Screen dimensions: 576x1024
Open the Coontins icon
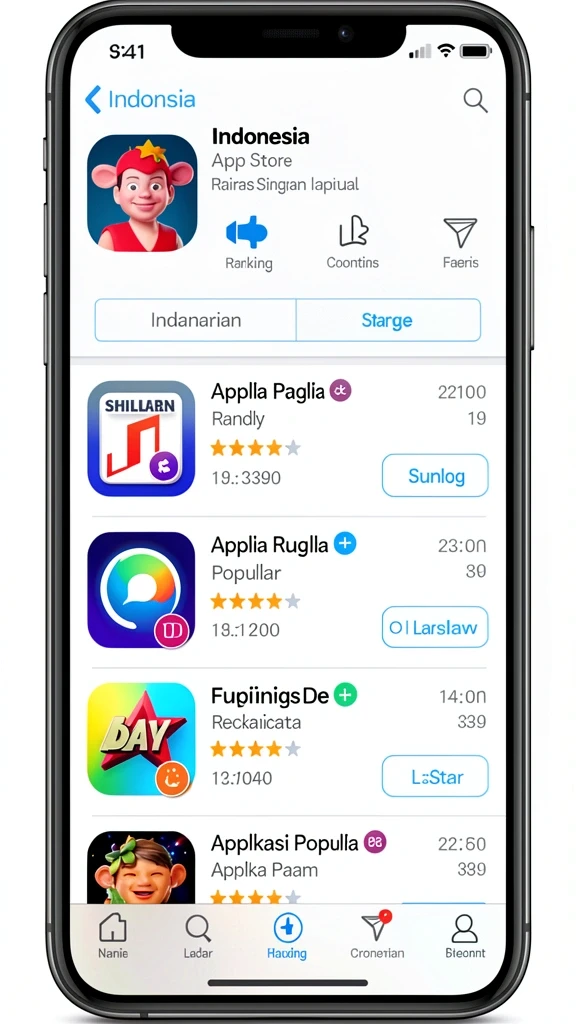click(x=353, y=231)
